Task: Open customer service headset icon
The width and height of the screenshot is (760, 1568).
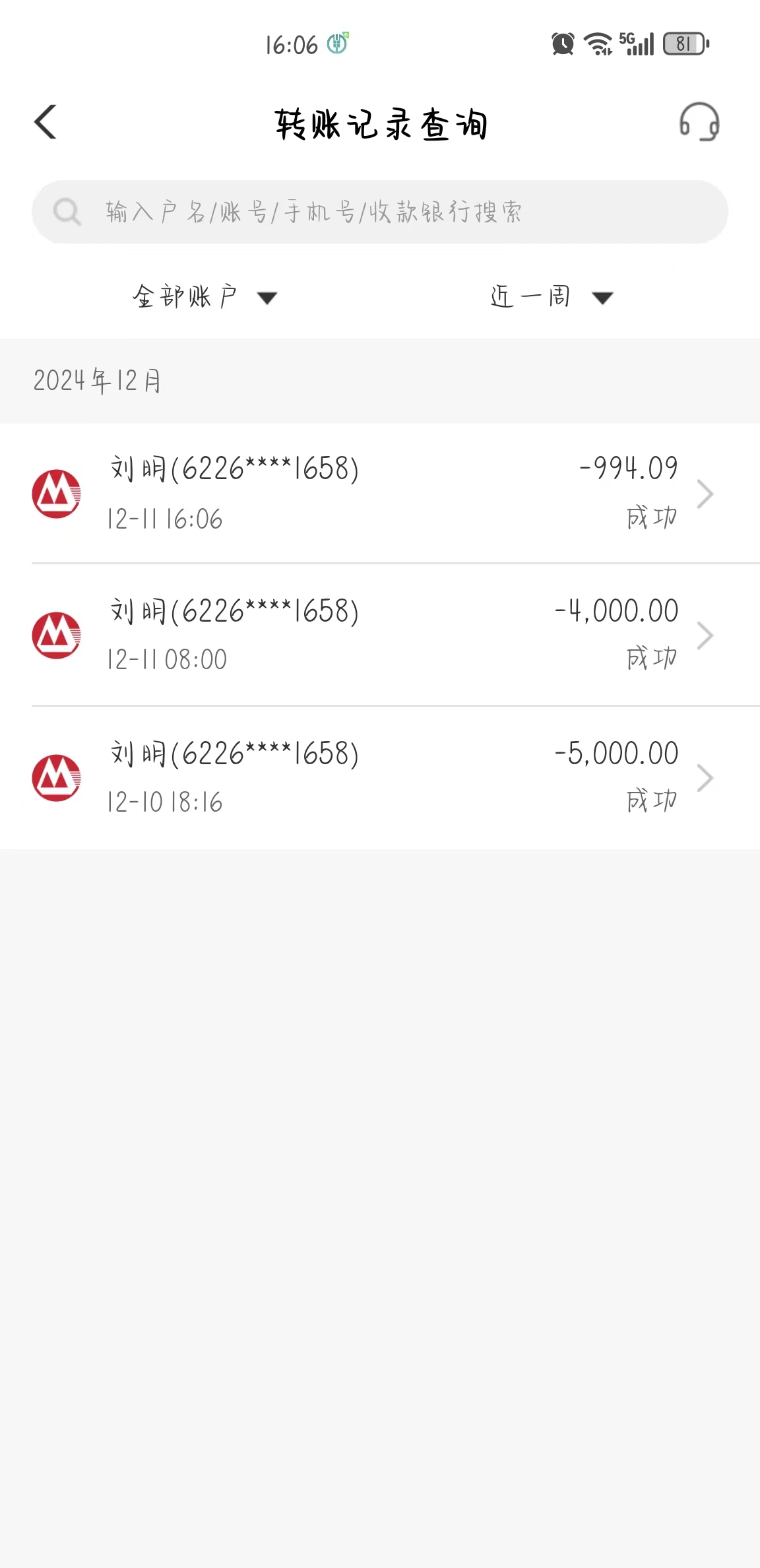Action: click(x=699, y=122)
